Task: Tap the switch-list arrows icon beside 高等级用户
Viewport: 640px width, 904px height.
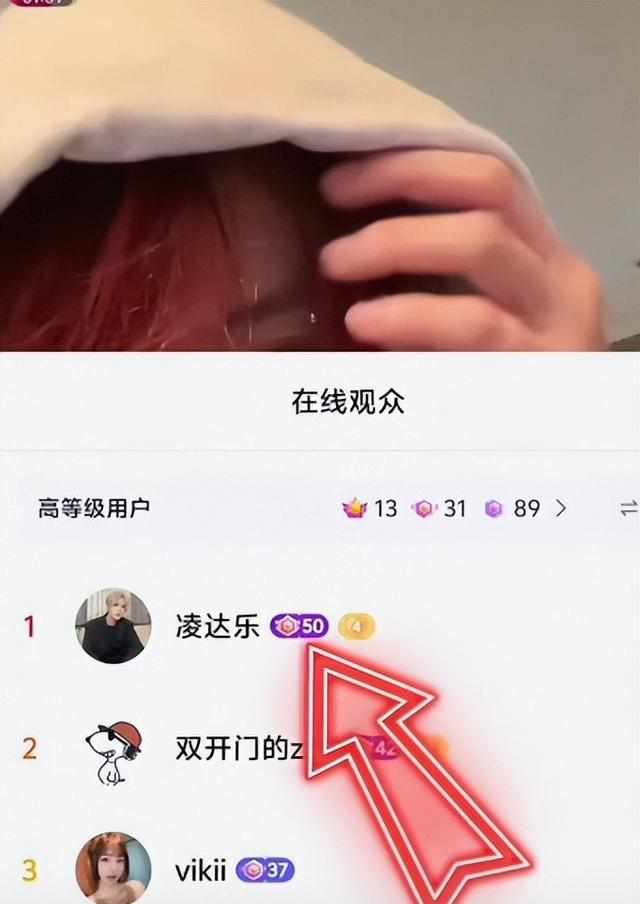Action: coord(628,508)
